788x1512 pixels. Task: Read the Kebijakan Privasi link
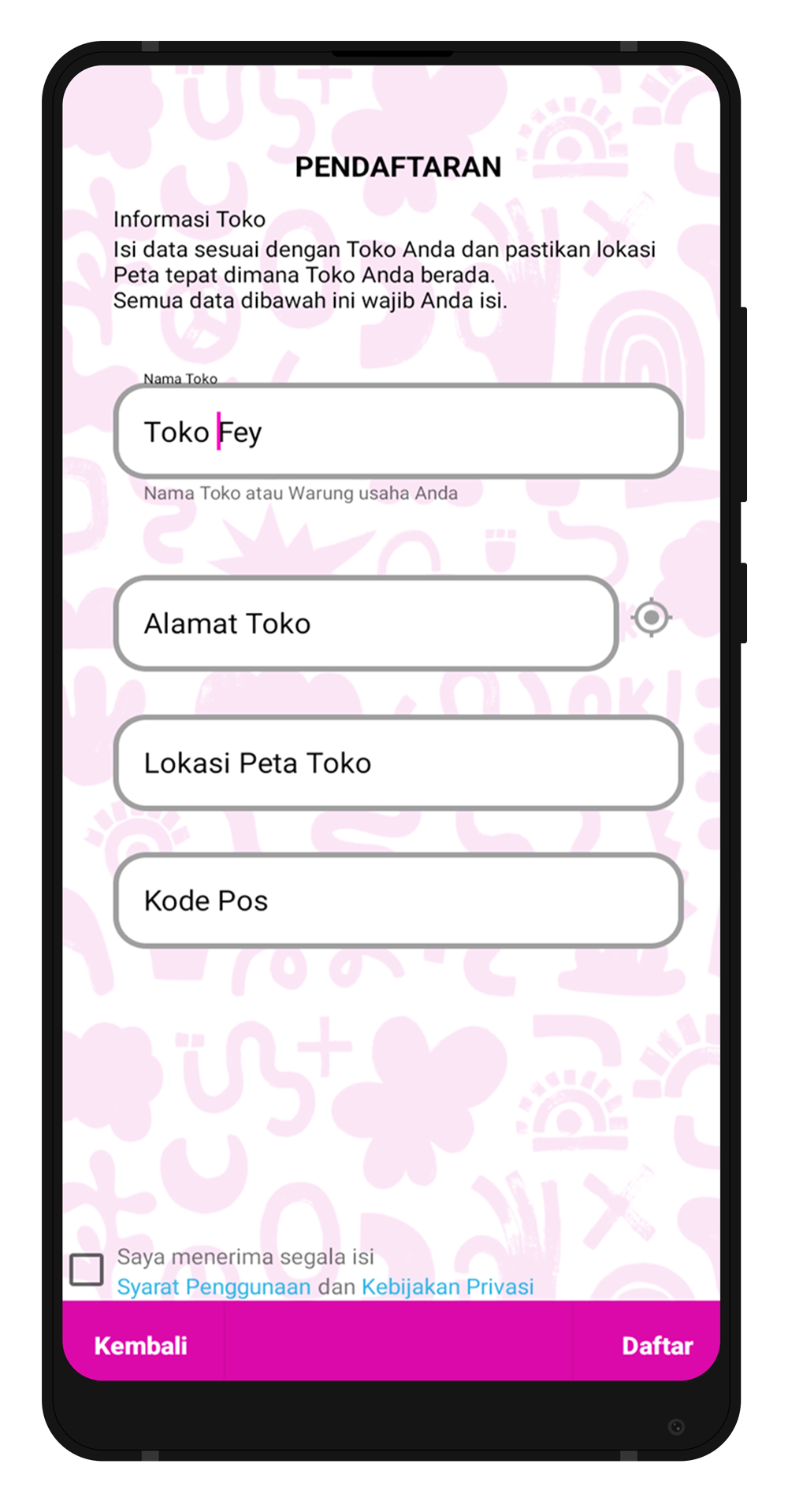click(x=448, y=1287)
